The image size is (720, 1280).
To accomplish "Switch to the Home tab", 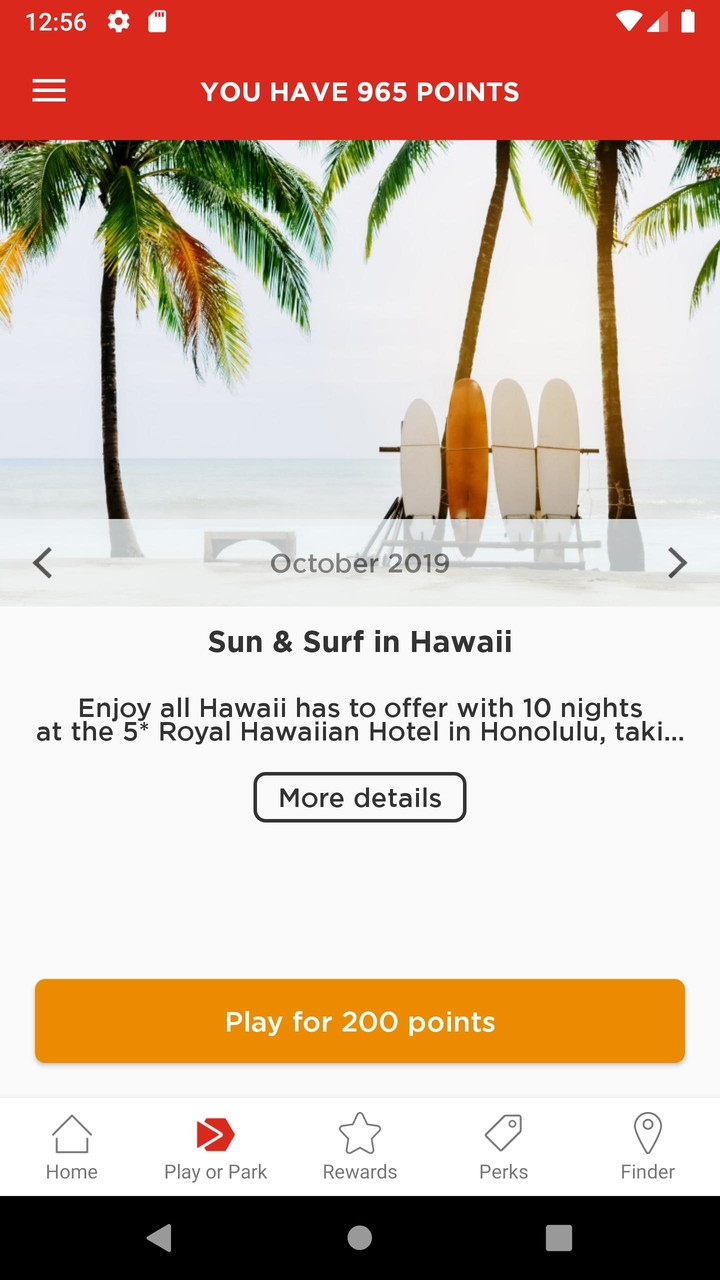I will (x=72, y=1148).
